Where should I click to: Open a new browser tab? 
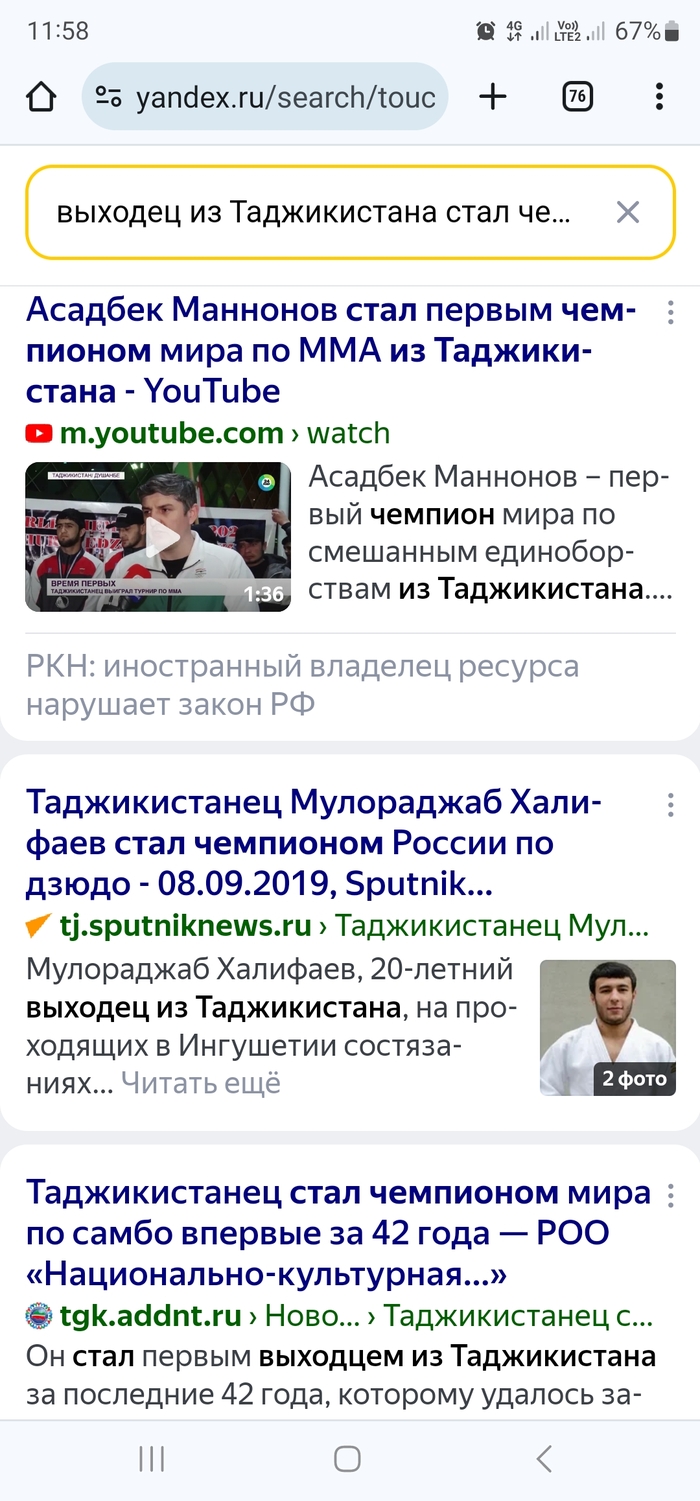coord(493,97)
